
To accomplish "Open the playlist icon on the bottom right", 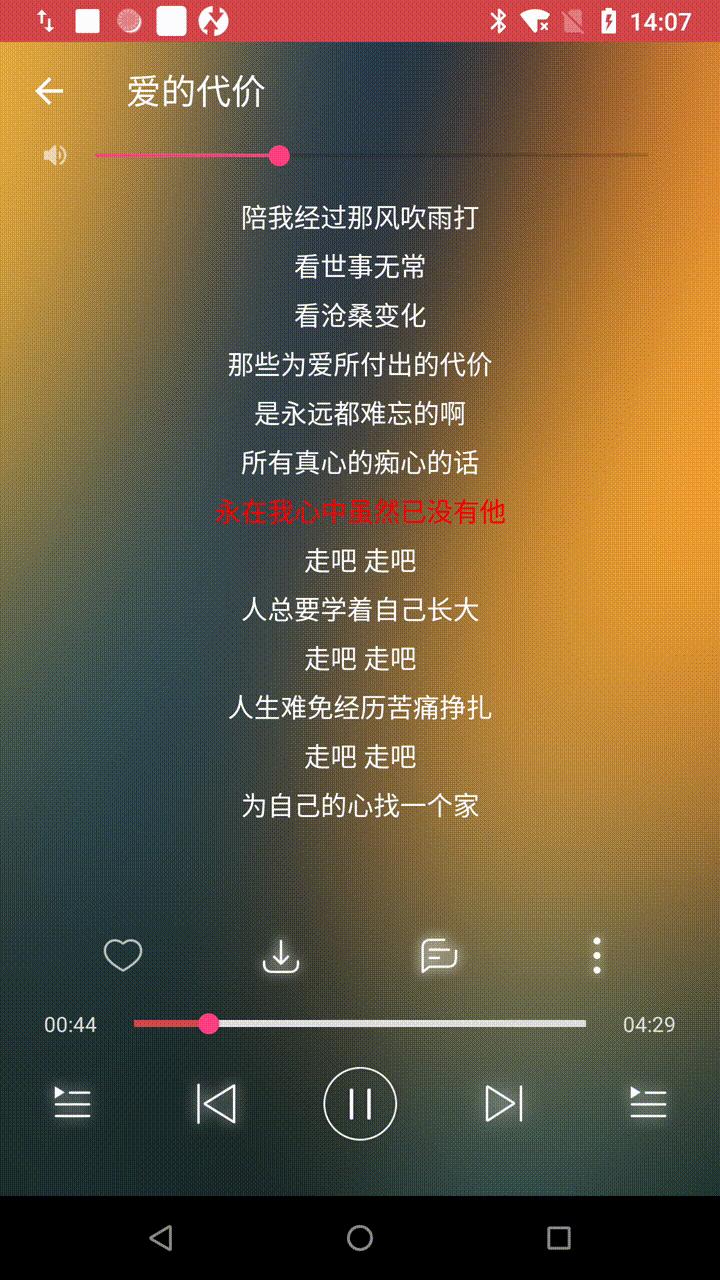I will pos(648,1103).
